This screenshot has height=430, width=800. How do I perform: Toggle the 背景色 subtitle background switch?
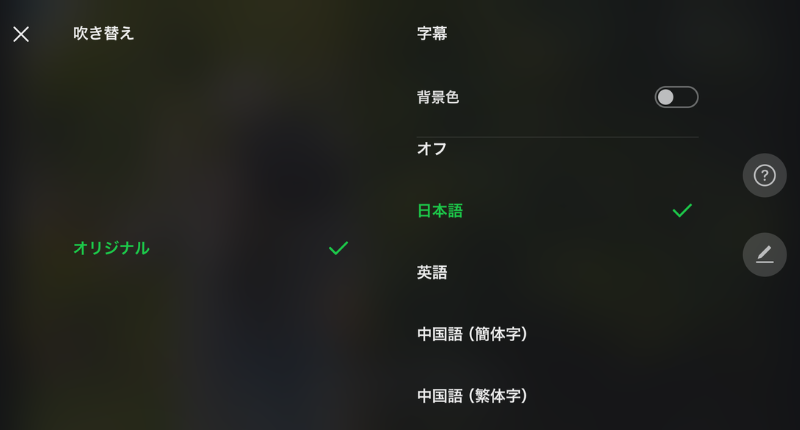[x=676, y=97]
